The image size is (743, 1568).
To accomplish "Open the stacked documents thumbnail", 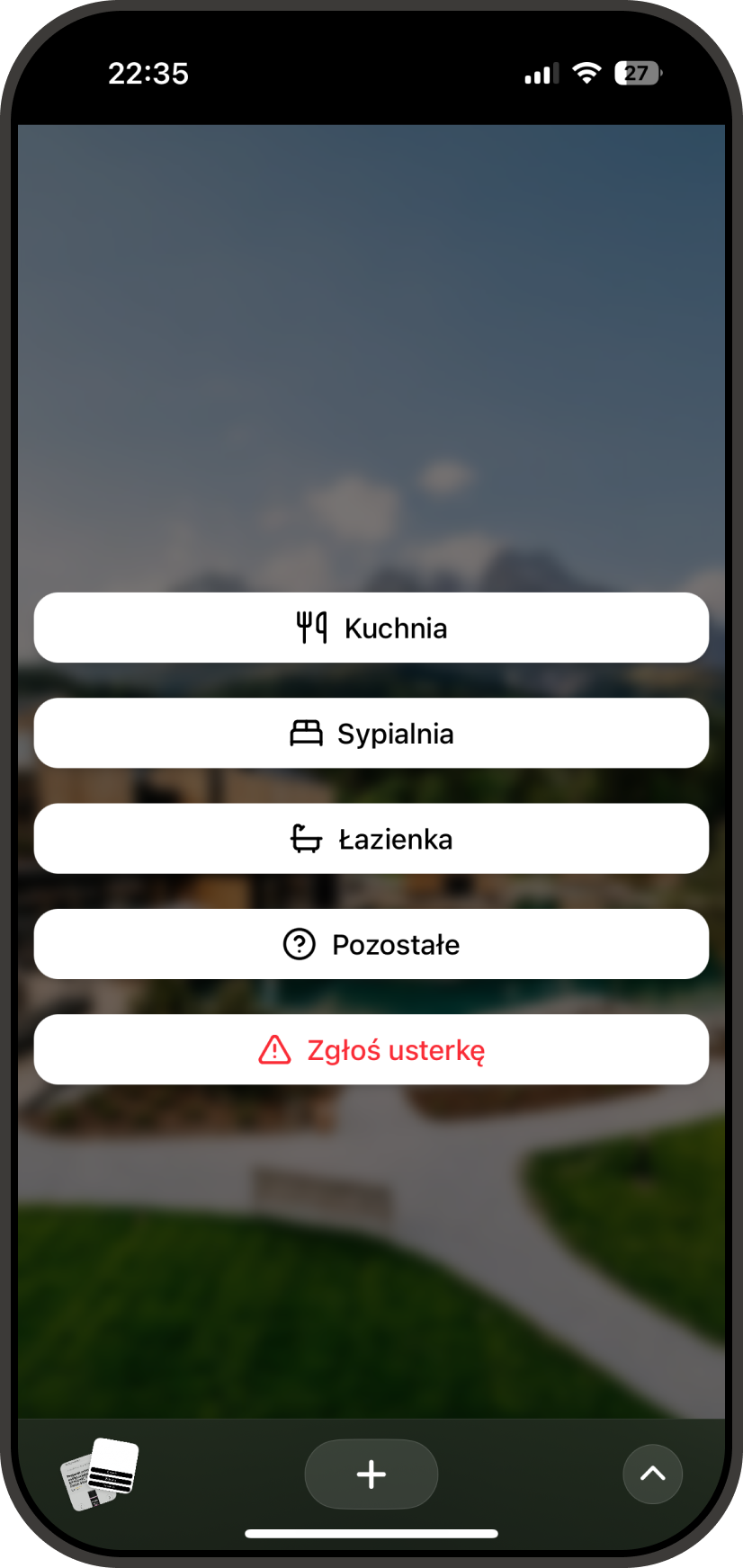I will coord(100,1474).
